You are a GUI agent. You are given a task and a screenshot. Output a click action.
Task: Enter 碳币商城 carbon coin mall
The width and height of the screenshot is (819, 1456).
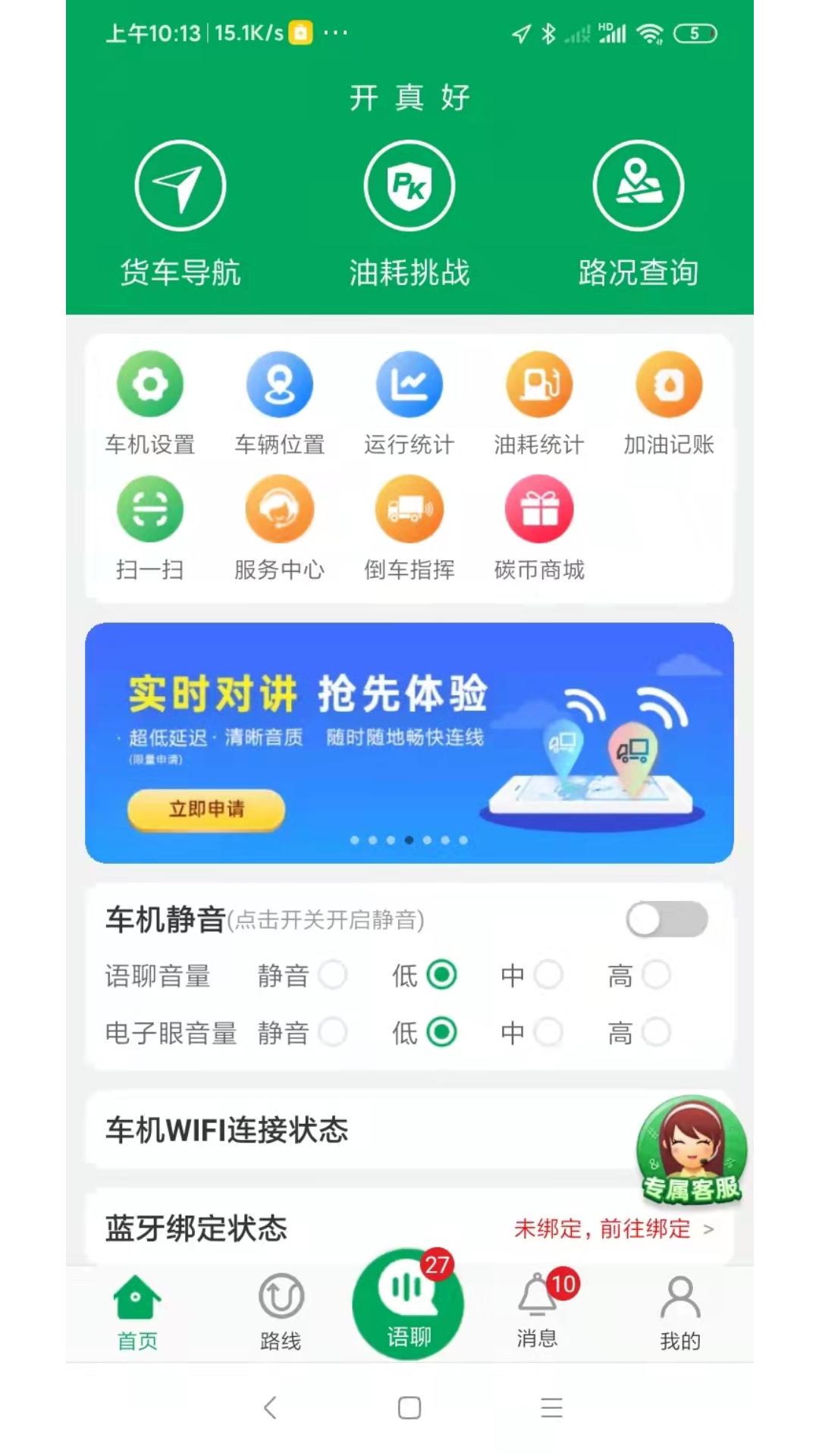[539, 527]
